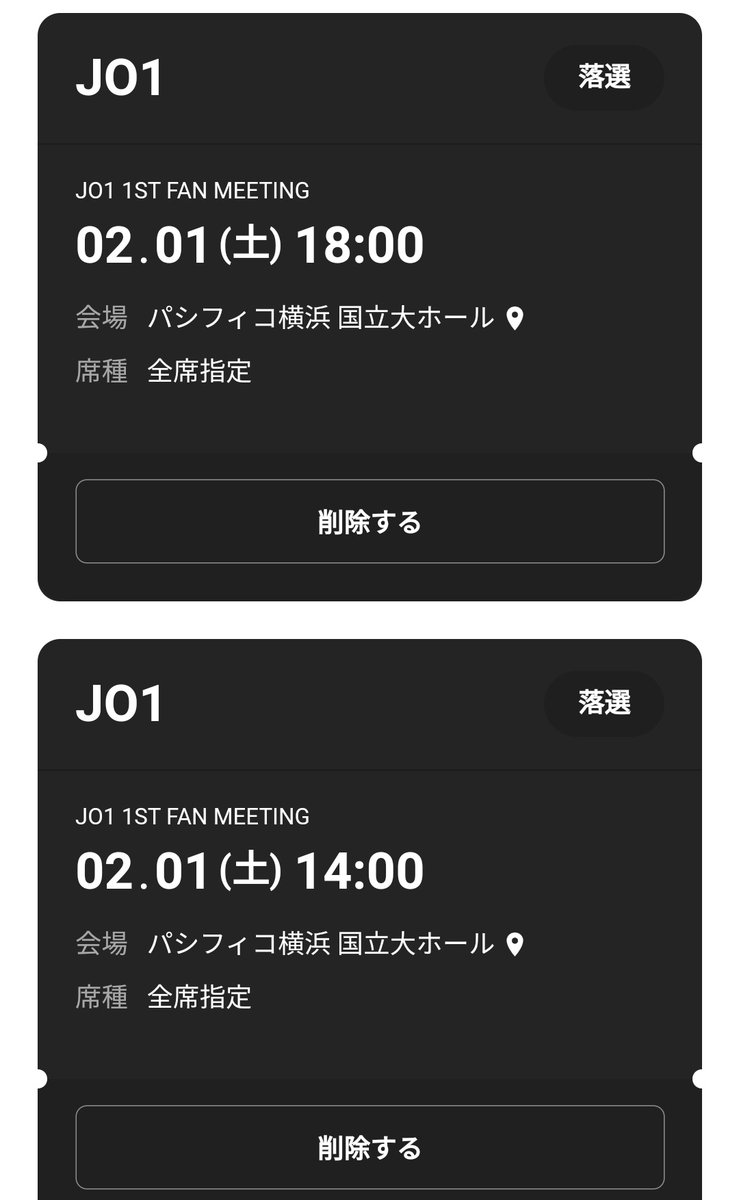The height and width of the screenshot is (1200, 739).
Task: Delete the 14:00 fan meeting ticket entry
Action: point(370,1147)
